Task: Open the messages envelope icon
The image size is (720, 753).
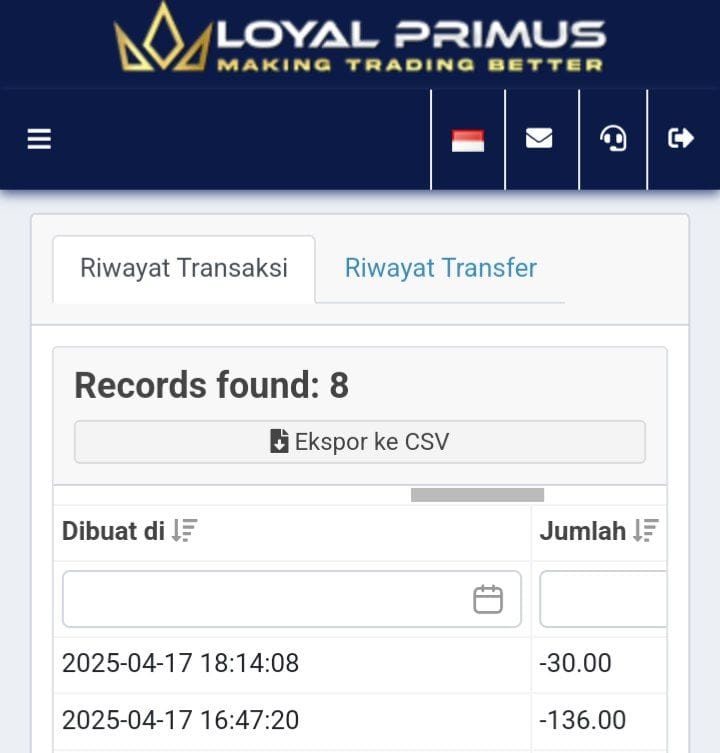Action: [539, 139]
